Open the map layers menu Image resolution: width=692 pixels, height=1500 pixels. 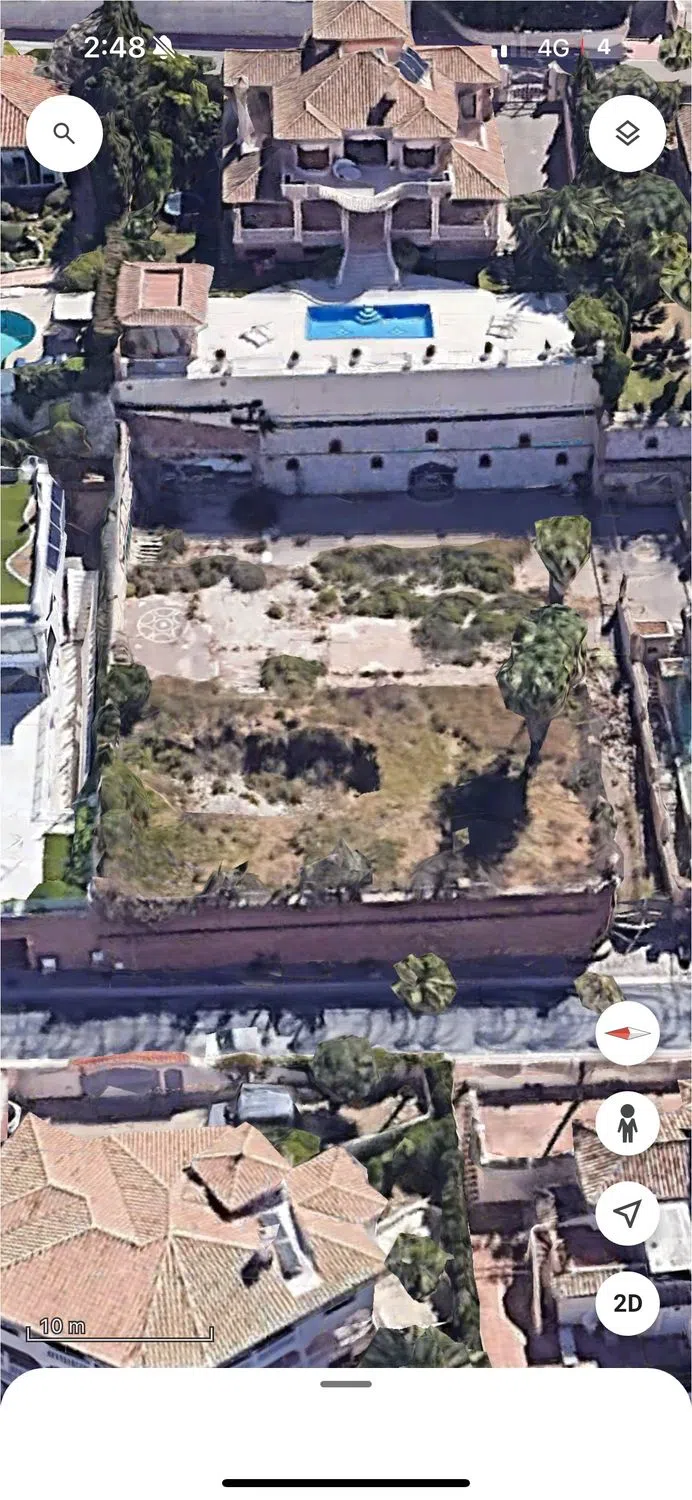pyautogui.click(x=627, y=134)
